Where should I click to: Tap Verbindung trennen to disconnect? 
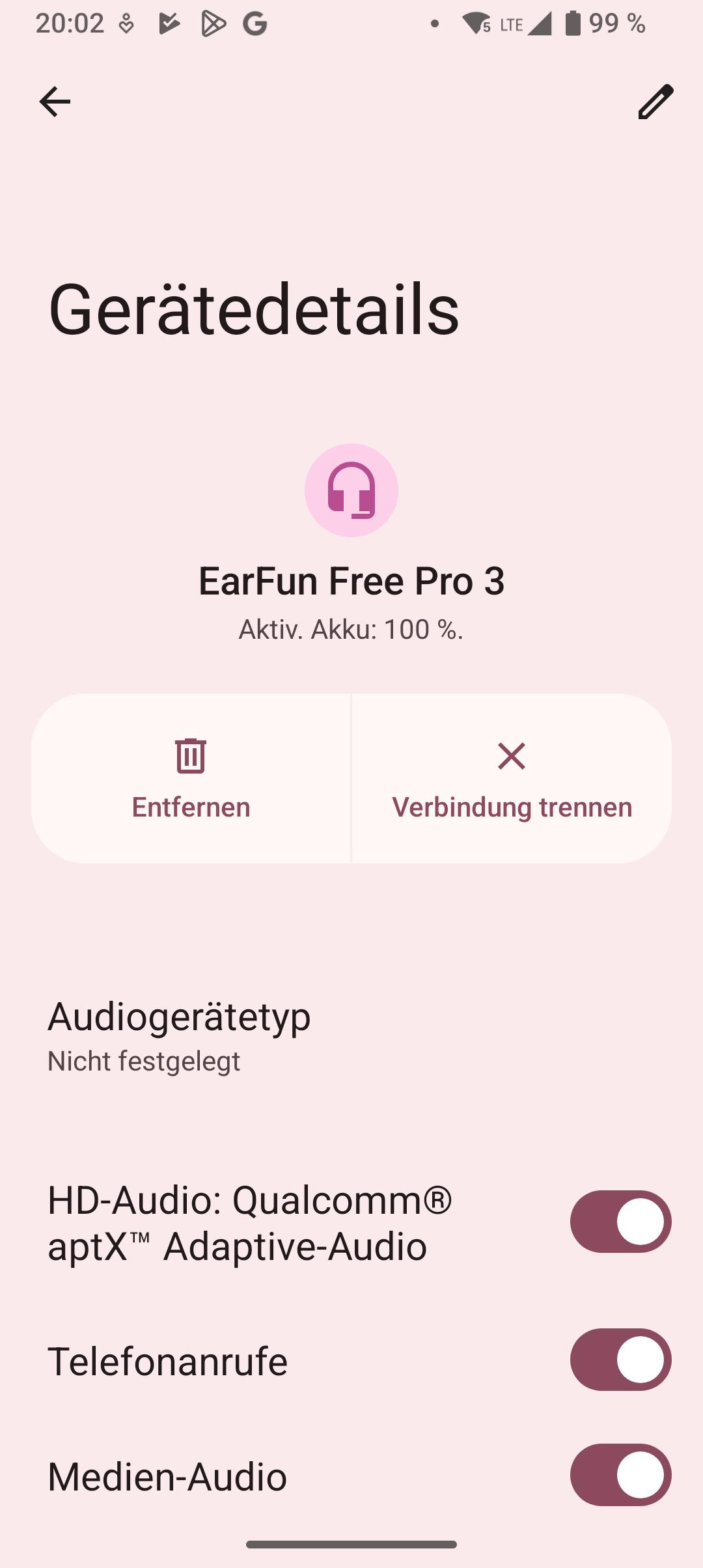[x=512, y=778]
